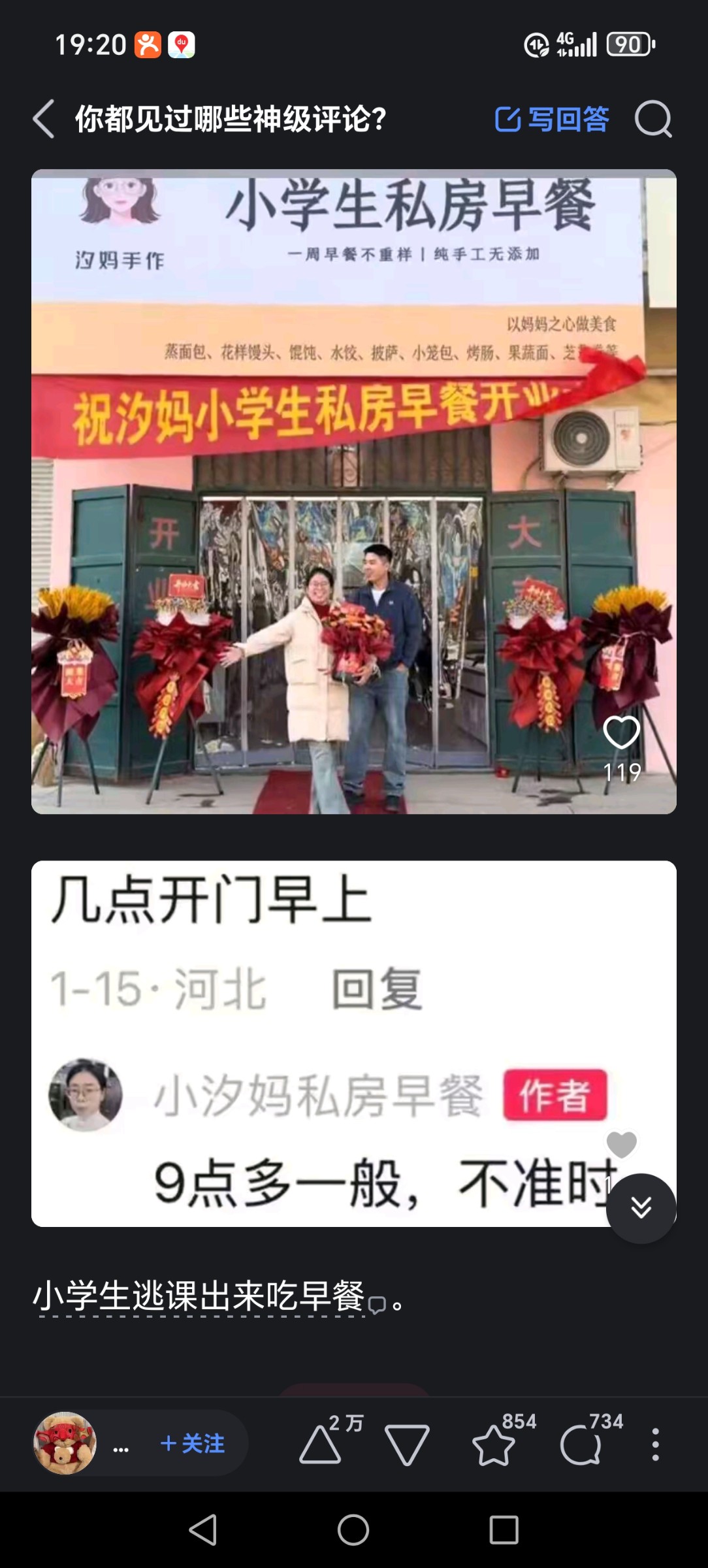Go to the system home screen

[353, 1529]
